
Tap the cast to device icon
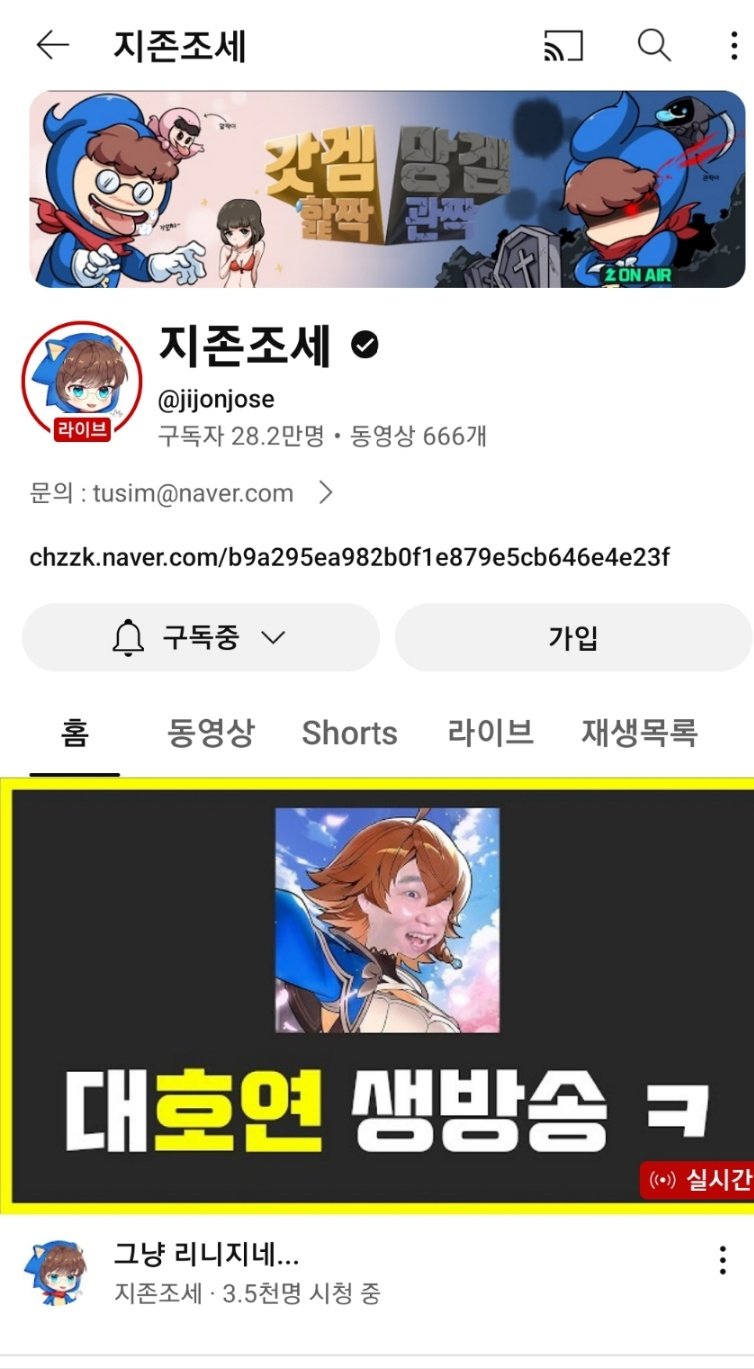coord(563,45)
